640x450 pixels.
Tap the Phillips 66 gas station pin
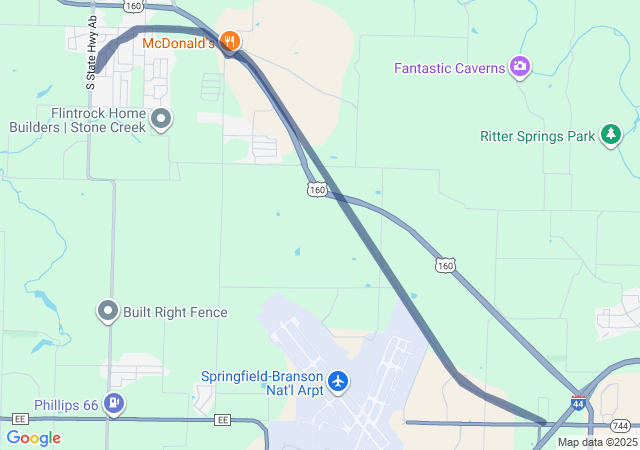(x=115, y=404)
